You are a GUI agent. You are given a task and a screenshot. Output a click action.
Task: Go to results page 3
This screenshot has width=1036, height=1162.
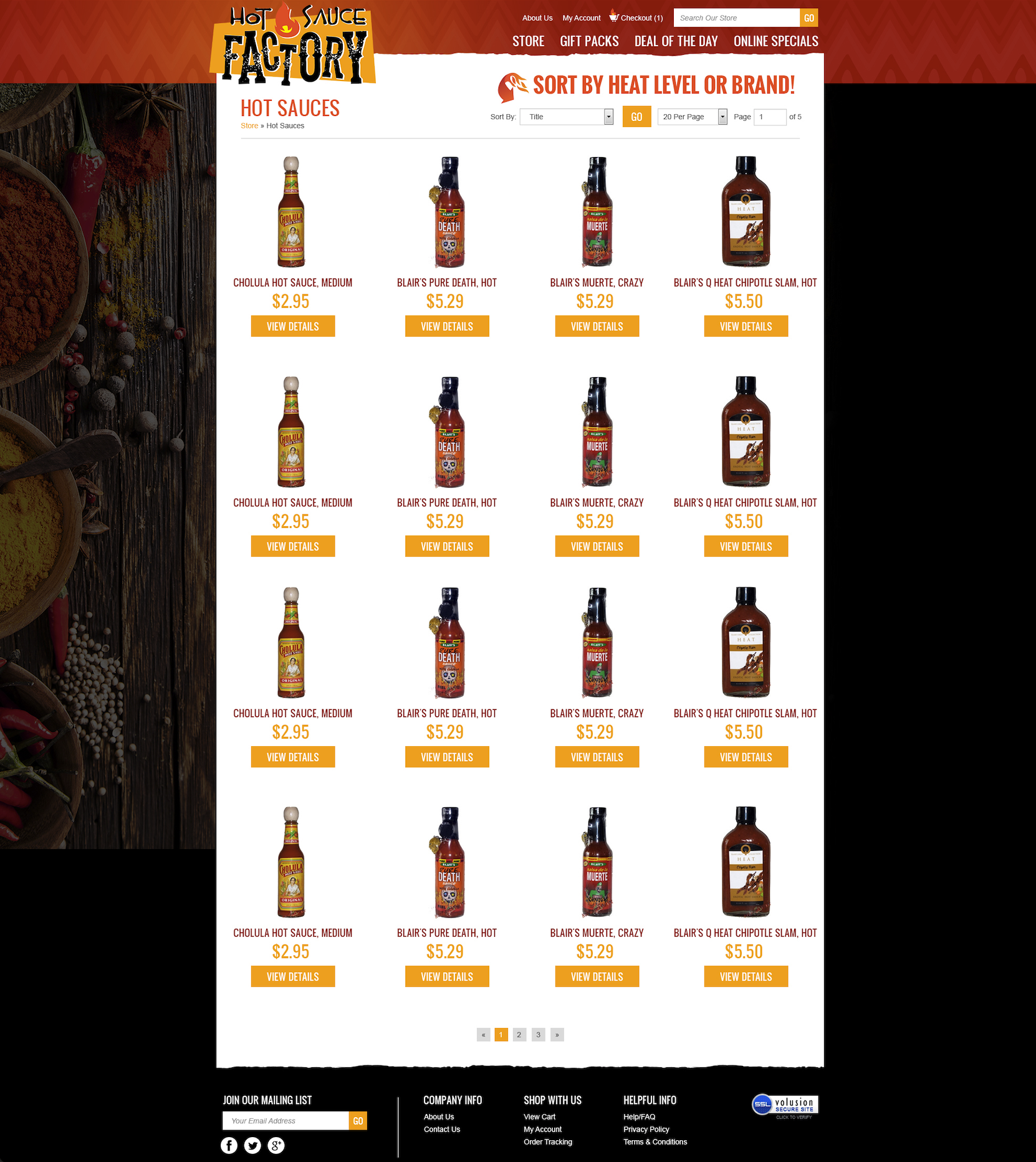(539, 1035)
